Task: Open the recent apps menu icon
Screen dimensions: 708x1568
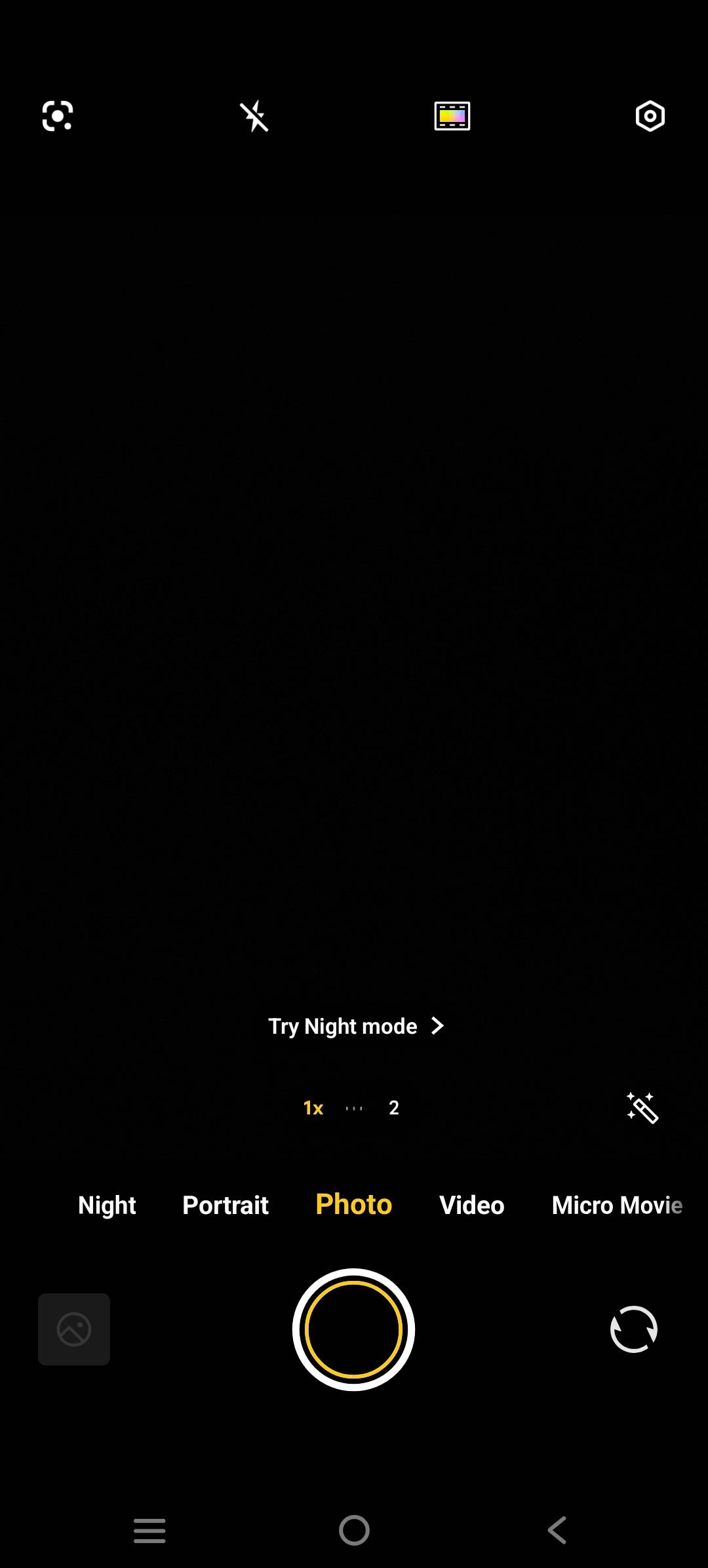Action: (149, 1531)
